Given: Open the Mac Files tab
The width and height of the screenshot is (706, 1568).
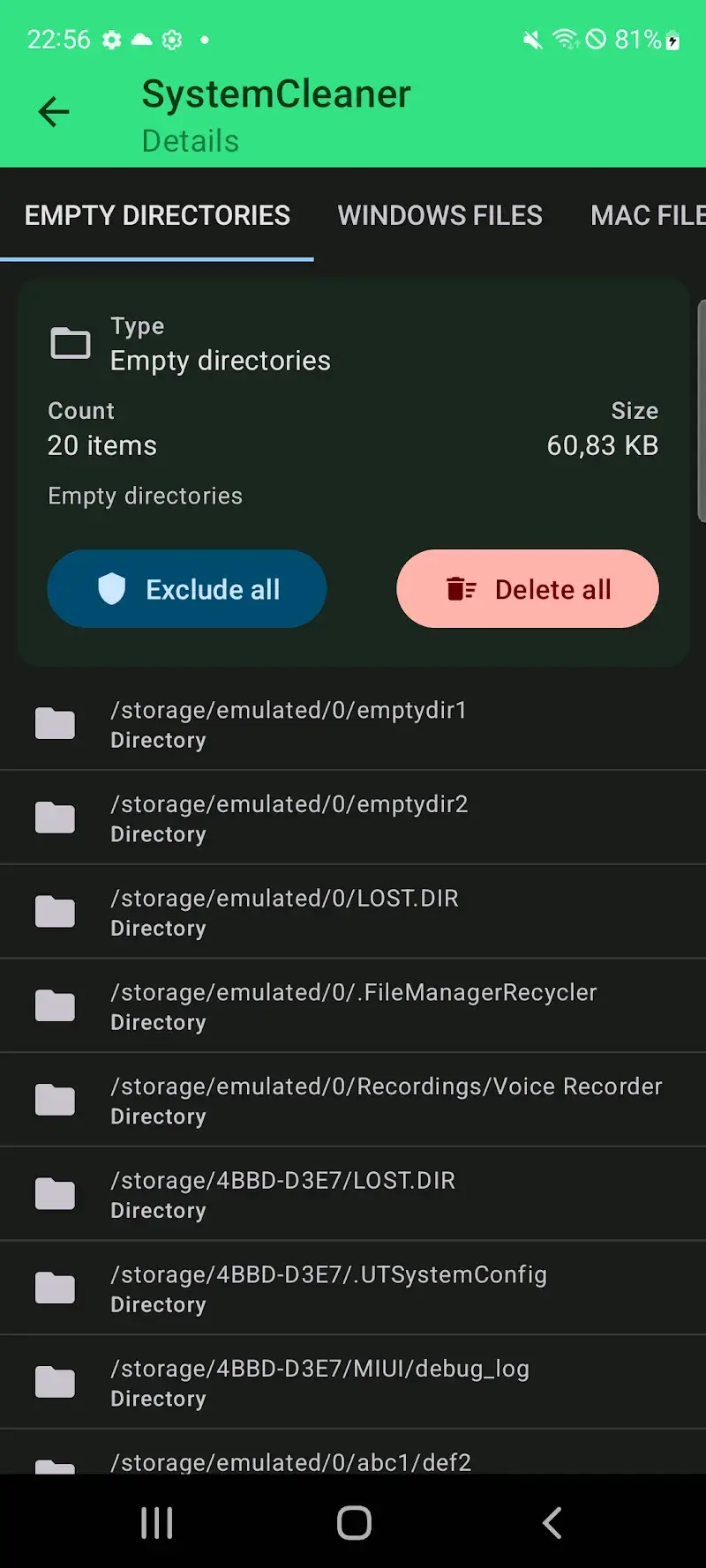Looking at the screenshot, I should point(647,214).
